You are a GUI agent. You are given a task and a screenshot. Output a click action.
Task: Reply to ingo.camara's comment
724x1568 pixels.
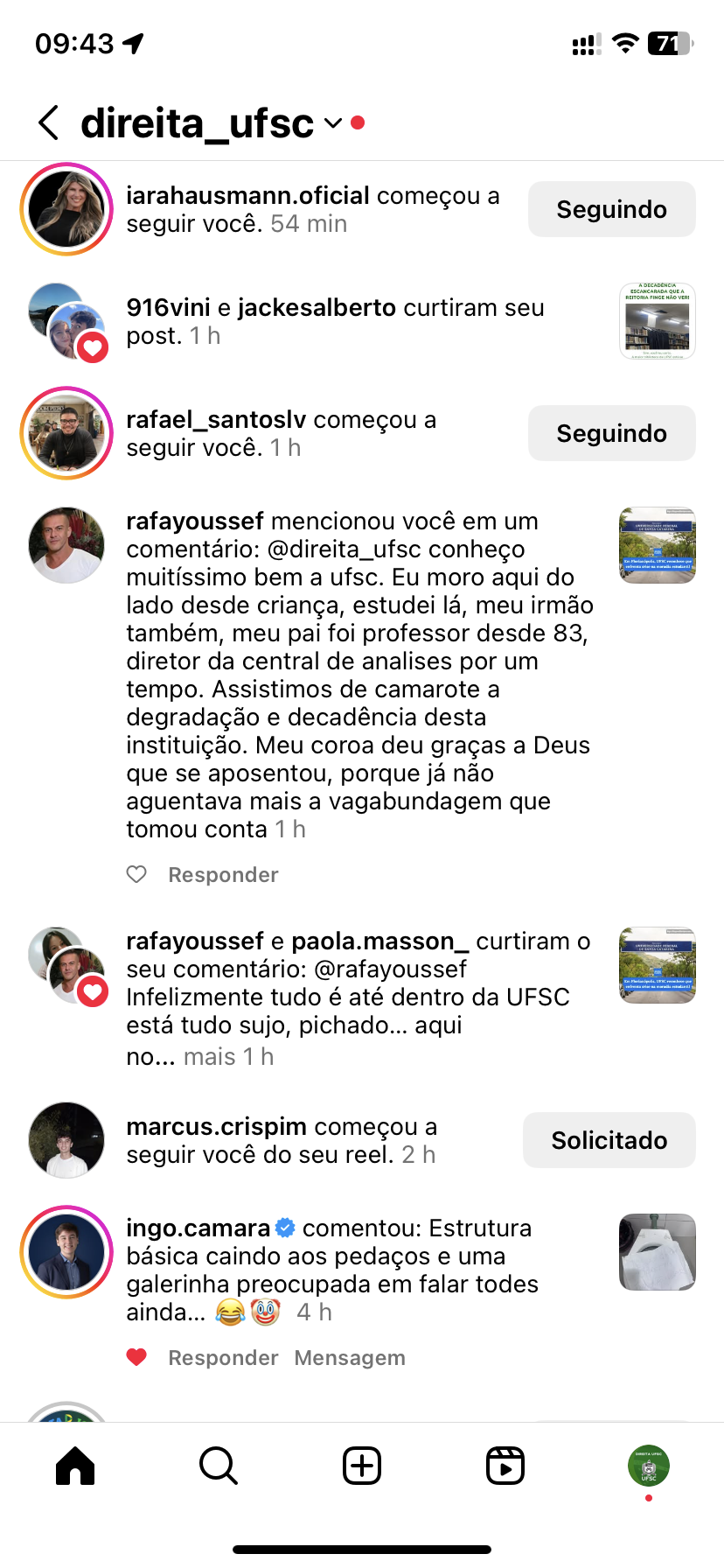[223, 1357]
